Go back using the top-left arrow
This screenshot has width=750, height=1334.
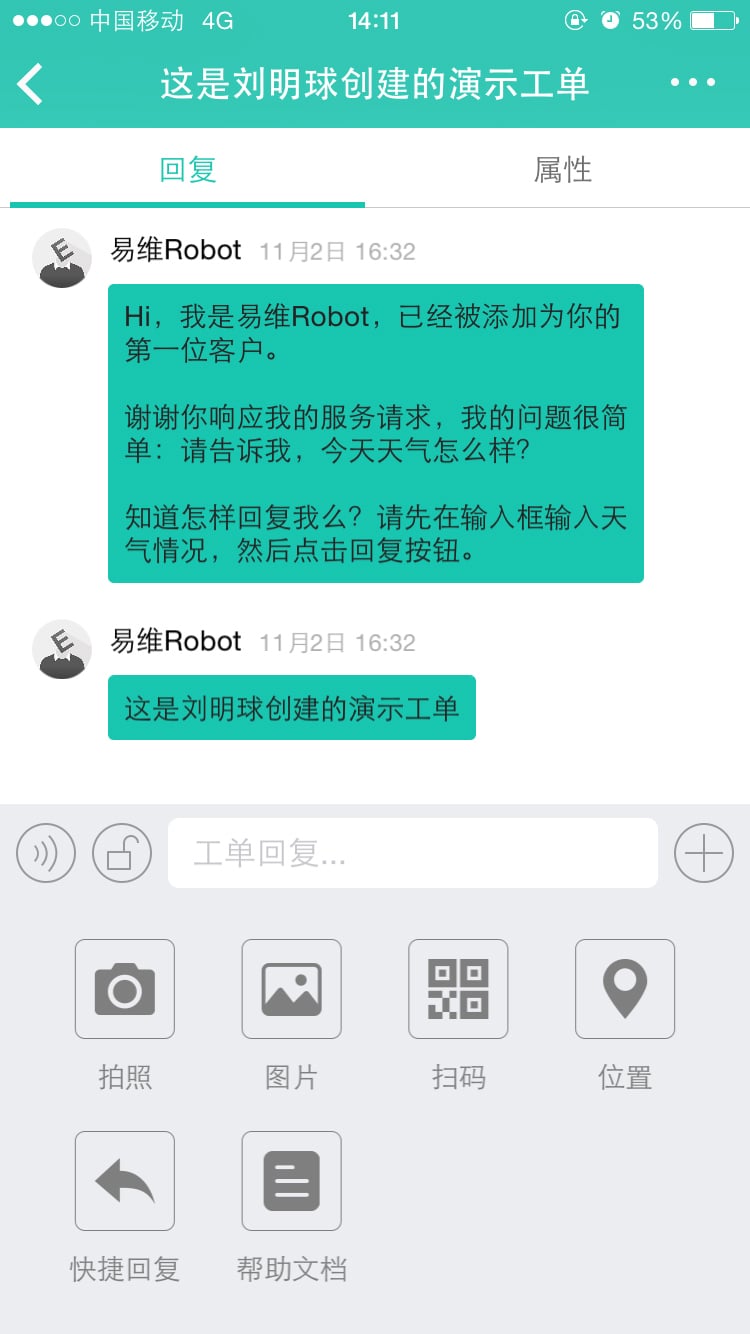pyautogui.click(x=31, y=84)
